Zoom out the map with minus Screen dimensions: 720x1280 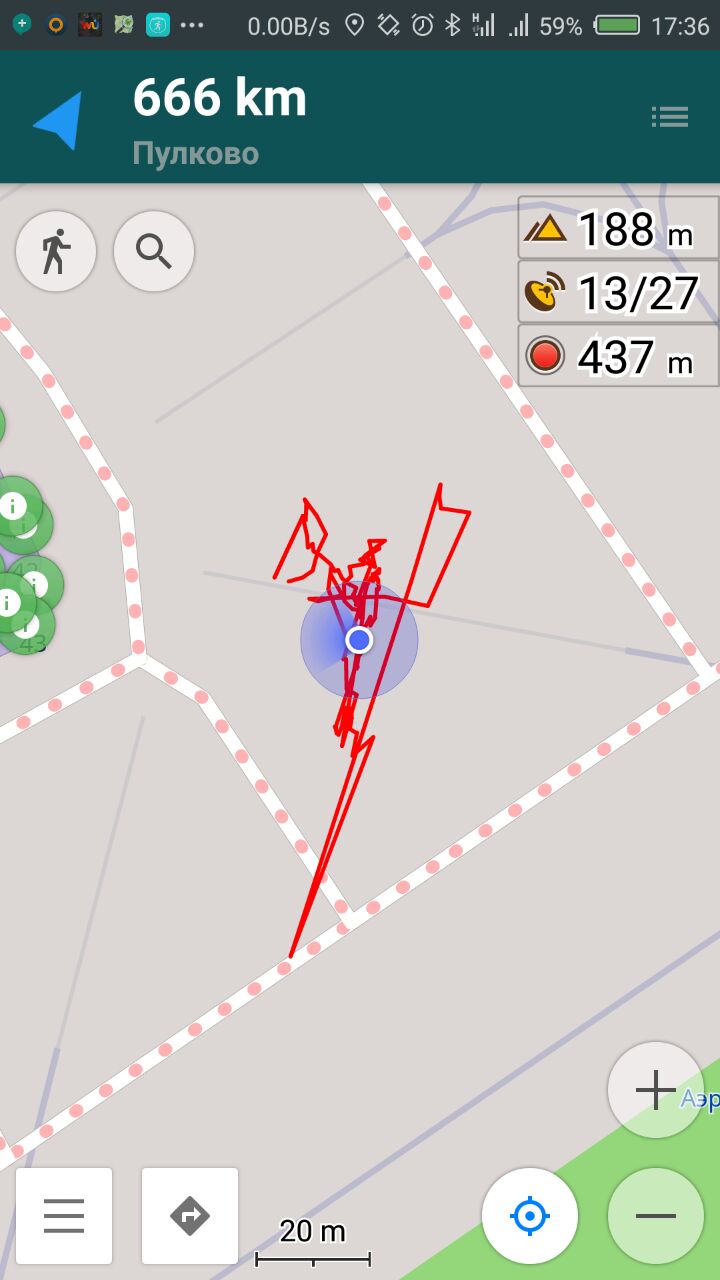(656, 1216)
